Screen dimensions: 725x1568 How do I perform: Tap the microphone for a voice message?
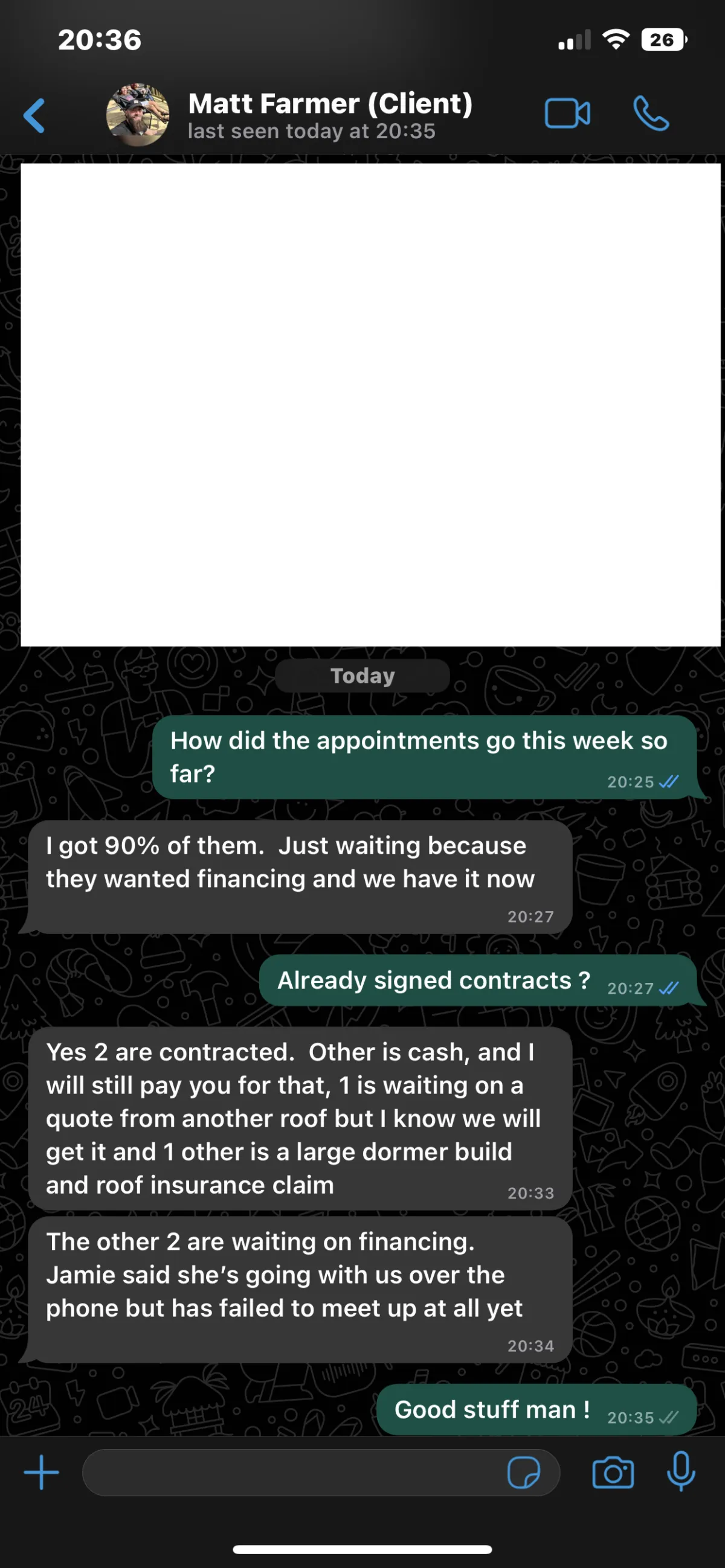point(681,1471)
